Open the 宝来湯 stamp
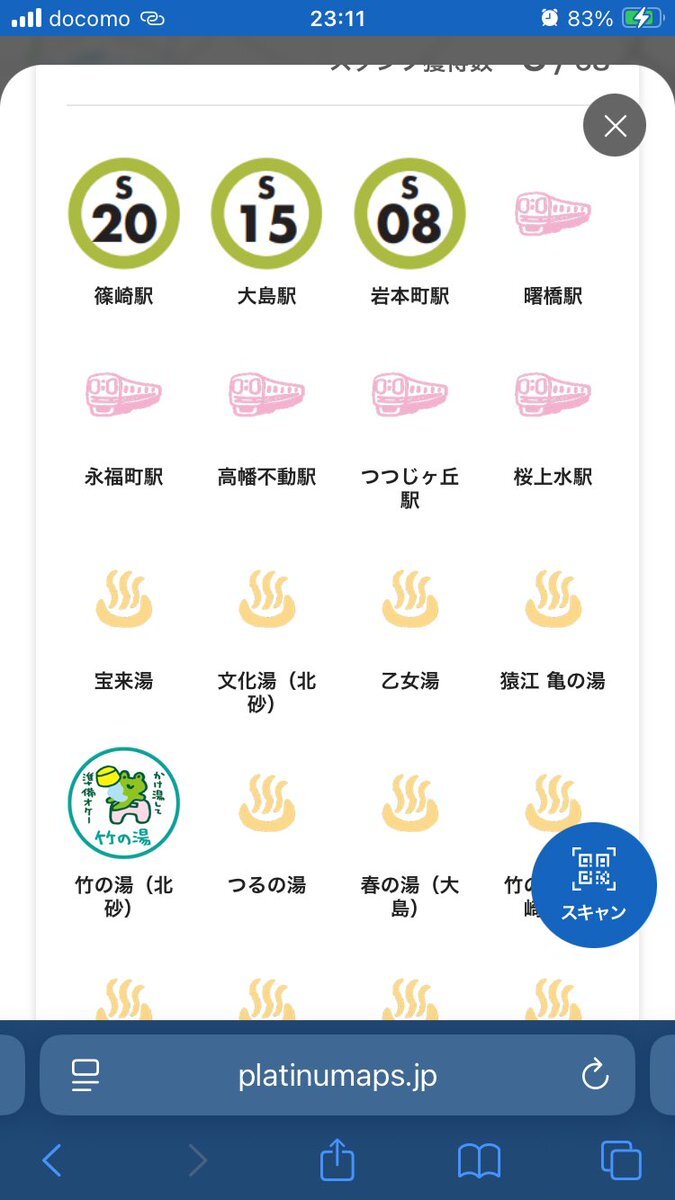This screenshot has height=1200, width=675. click(x=124, y=598)
